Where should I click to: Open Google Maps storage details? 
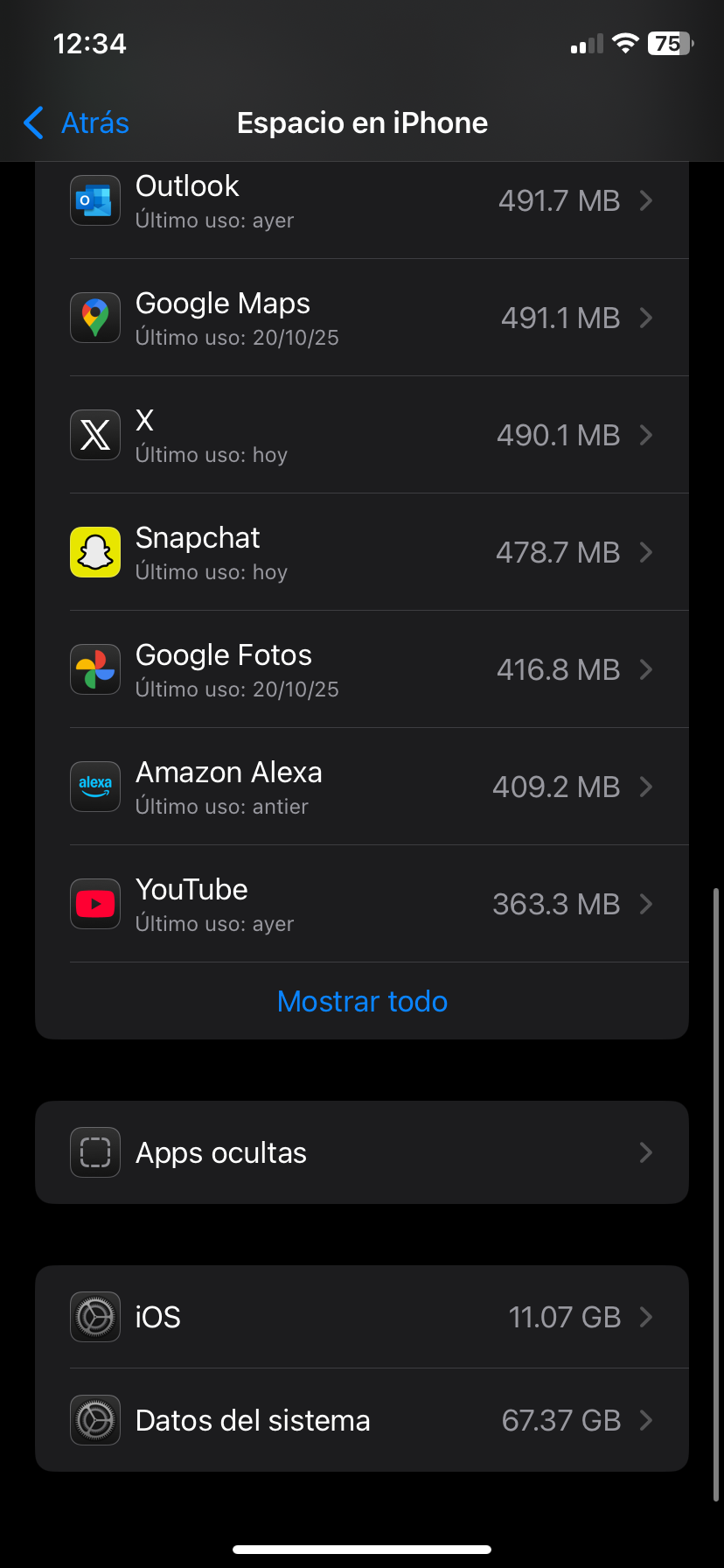(x=362, y=318)
